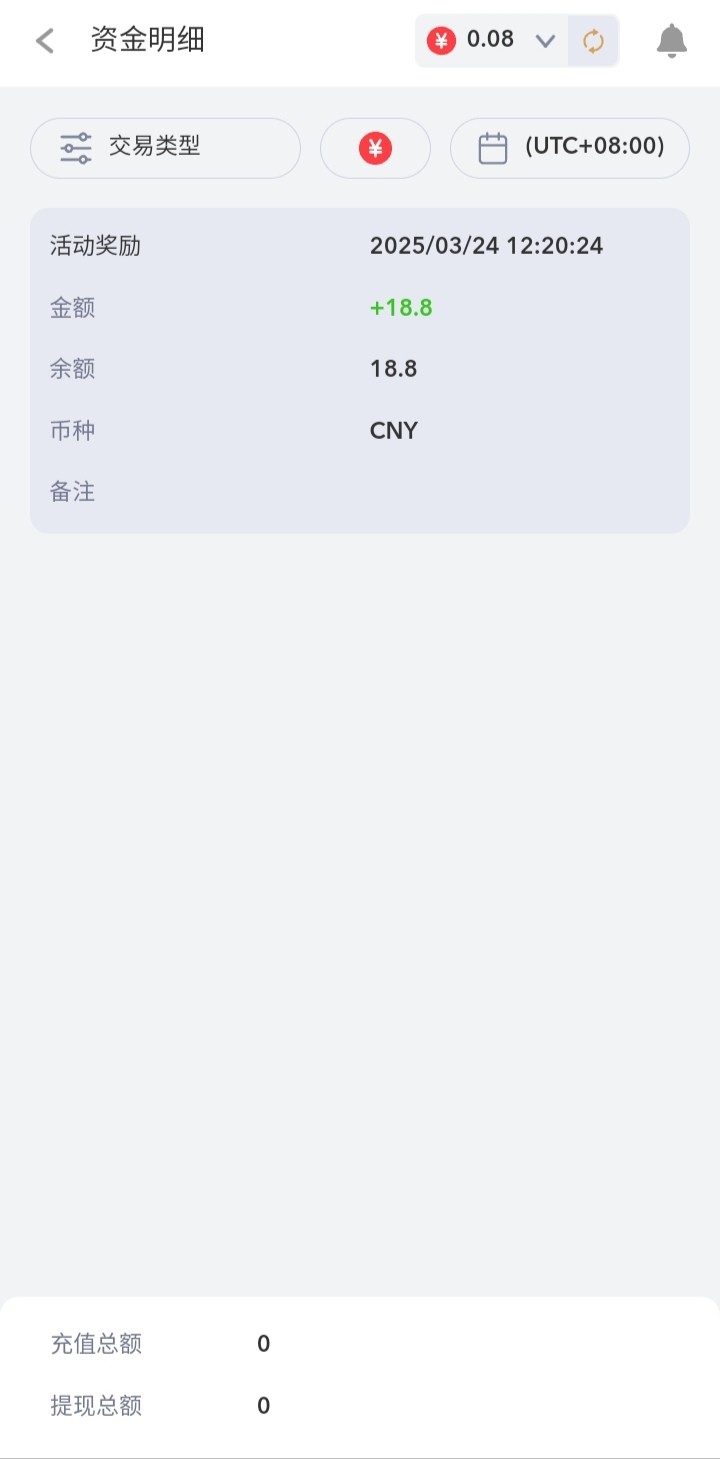Open the (UTC+08:00) date picker
This screenshot has width=720, height=1459.
click(570, 148)
